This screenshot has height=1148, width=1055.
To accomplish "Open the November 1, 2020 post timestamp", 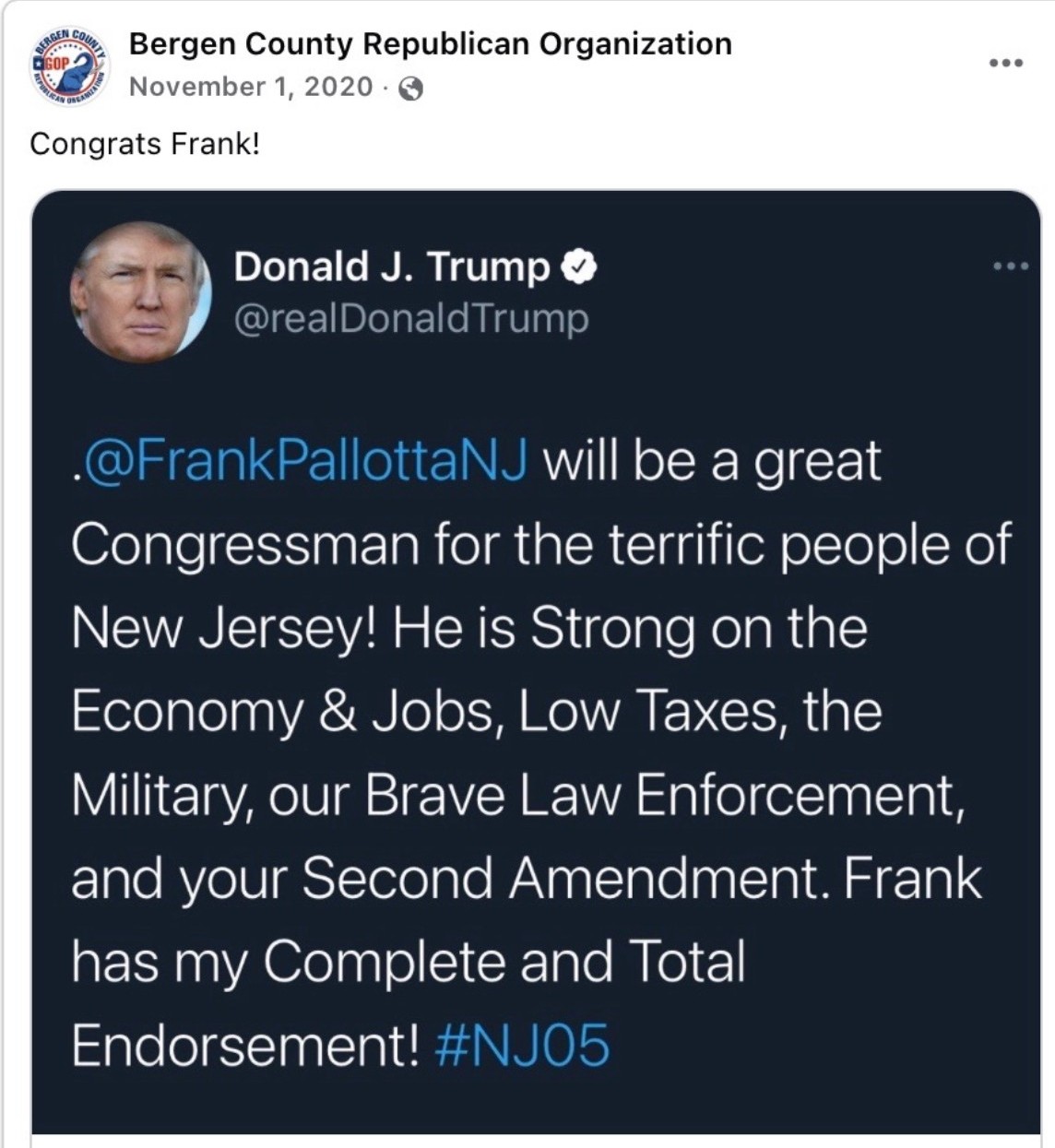I will (251, 87).
